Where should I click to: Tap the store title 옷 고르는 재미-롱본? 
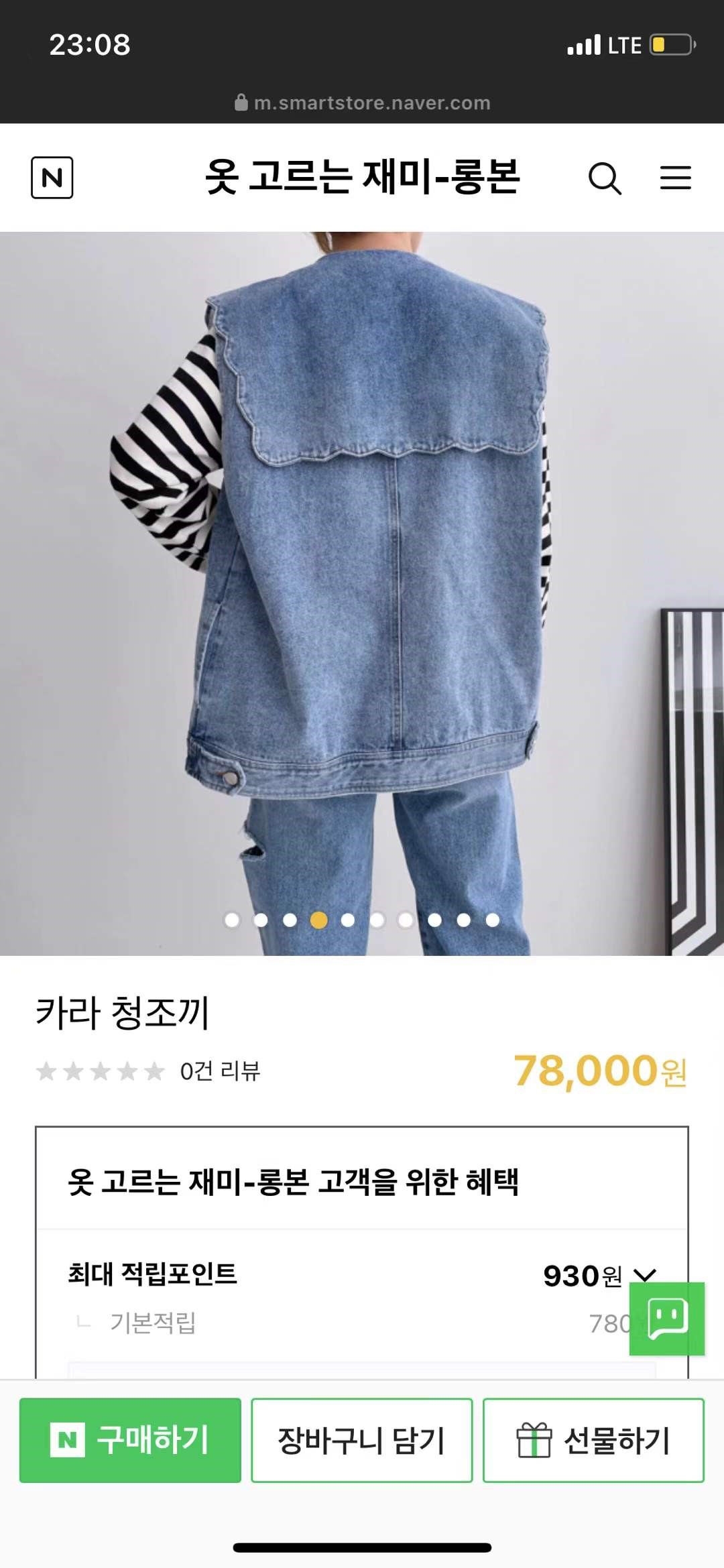362,177
